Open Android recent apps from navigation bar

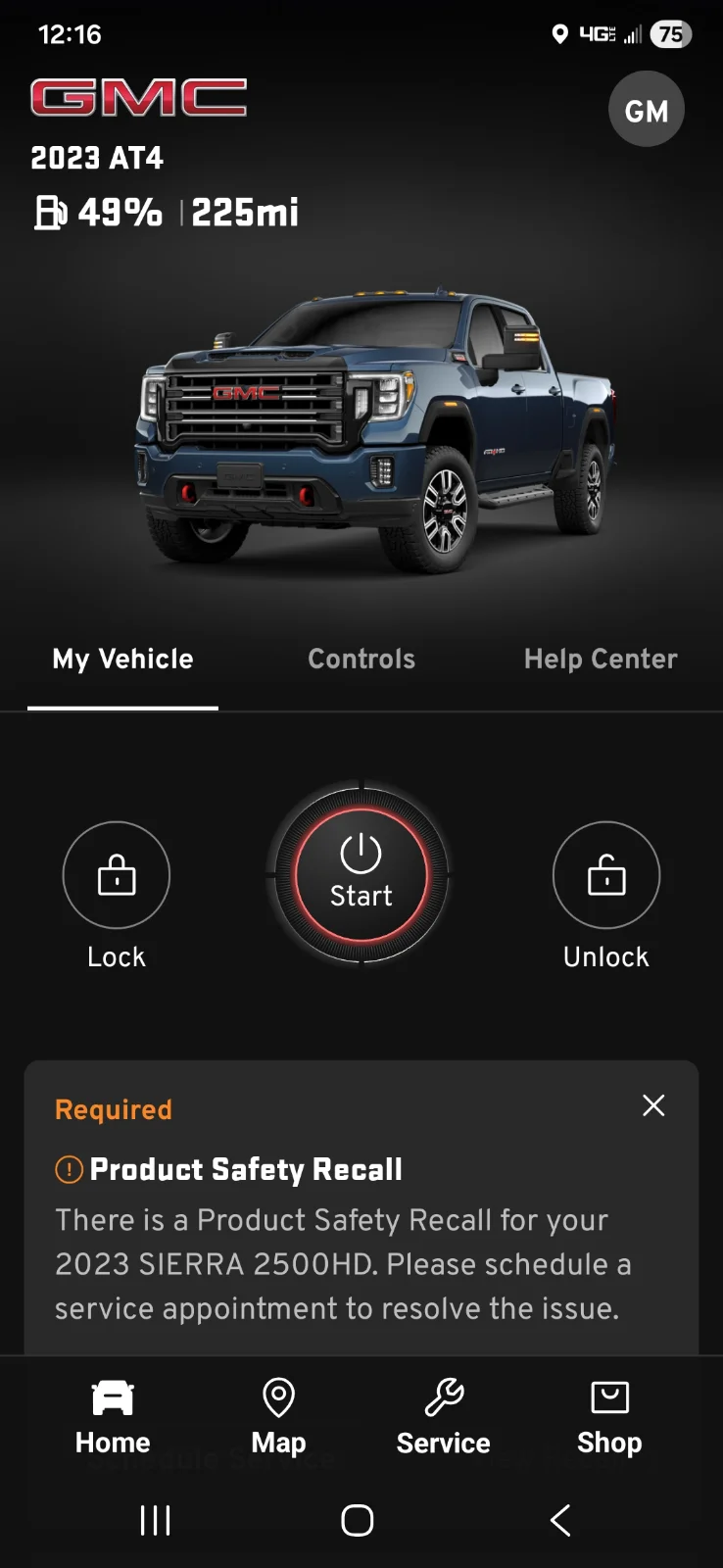(x=154, y=1521)
